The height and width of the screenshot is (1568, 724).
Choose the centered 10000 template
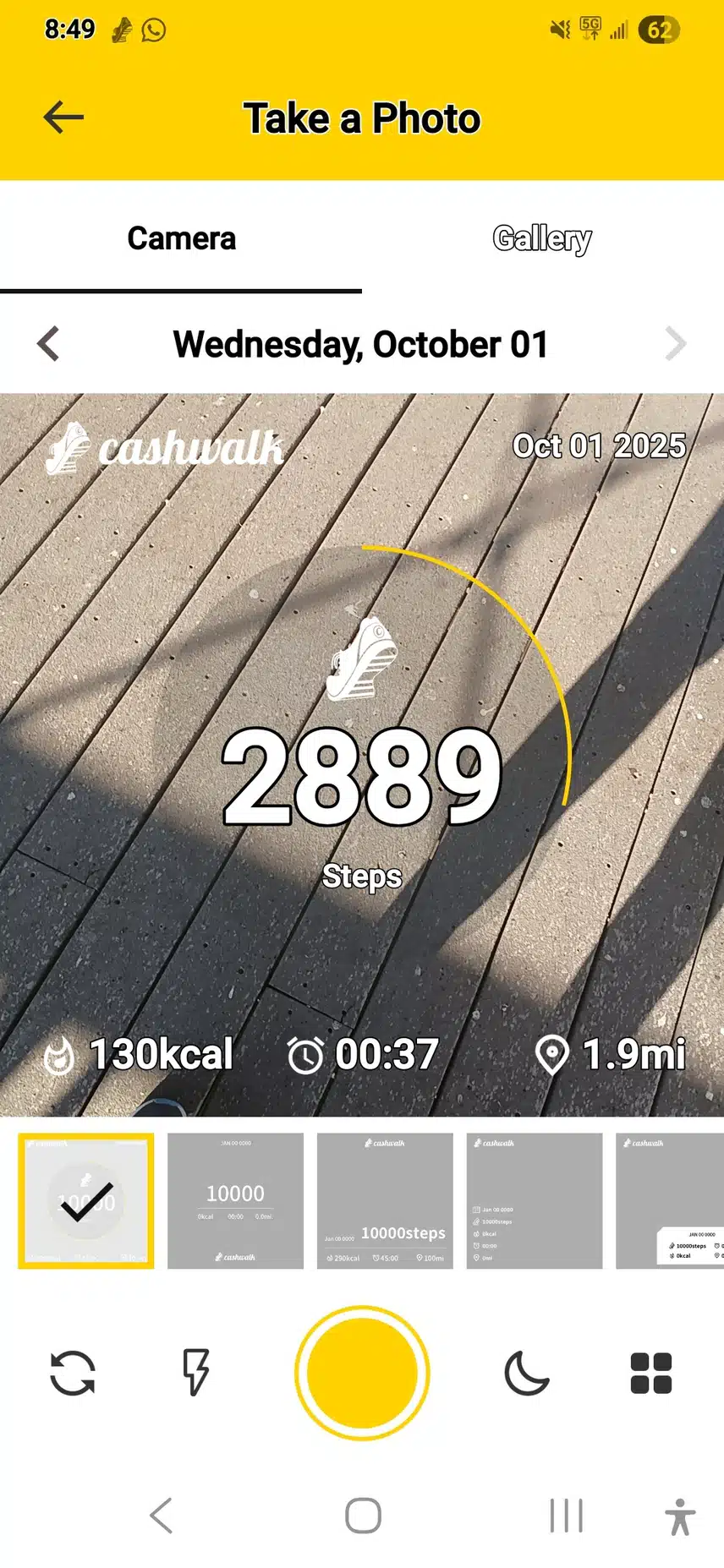[x=235, y=1200]
